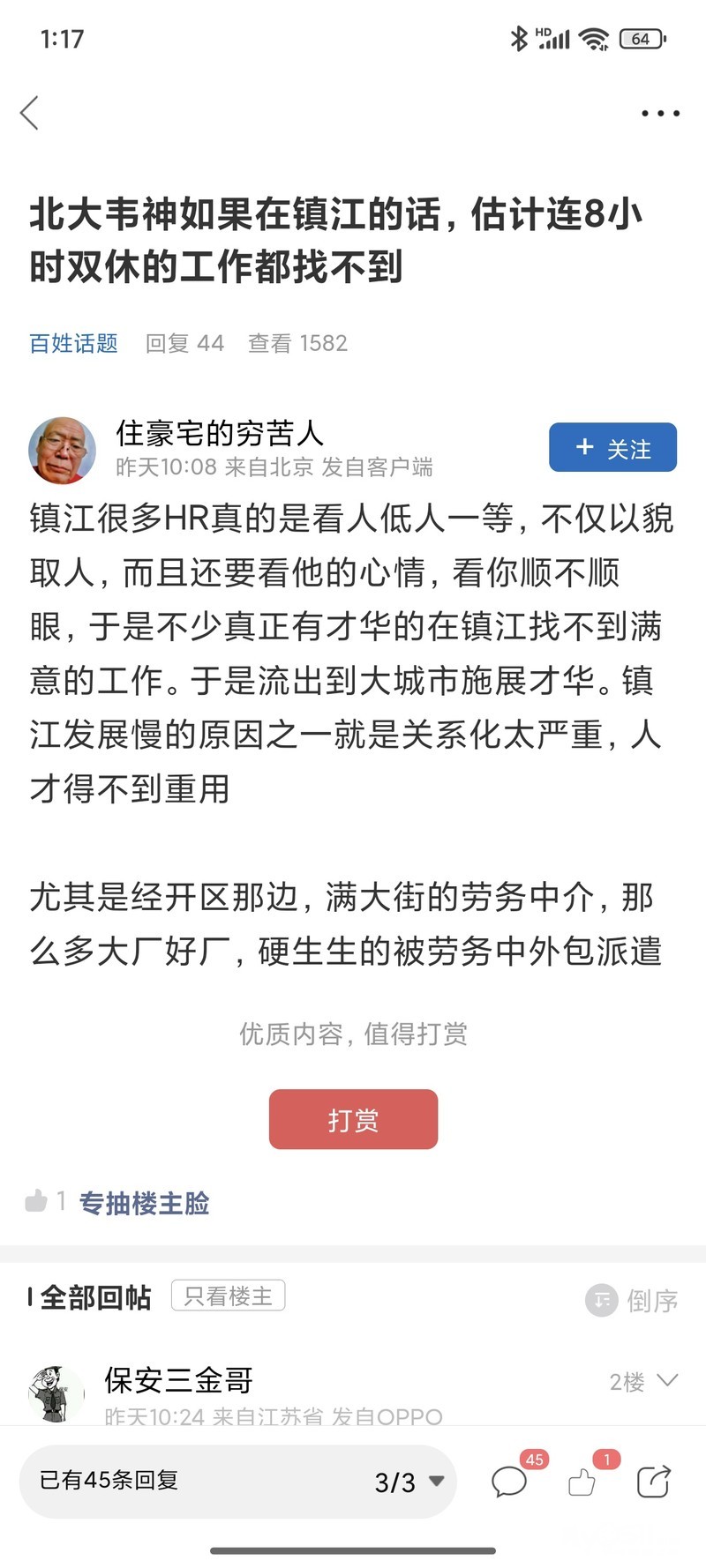The image size is (706, 1568).
Task: Follow the author with 关注 button
Action: point(612,448)
